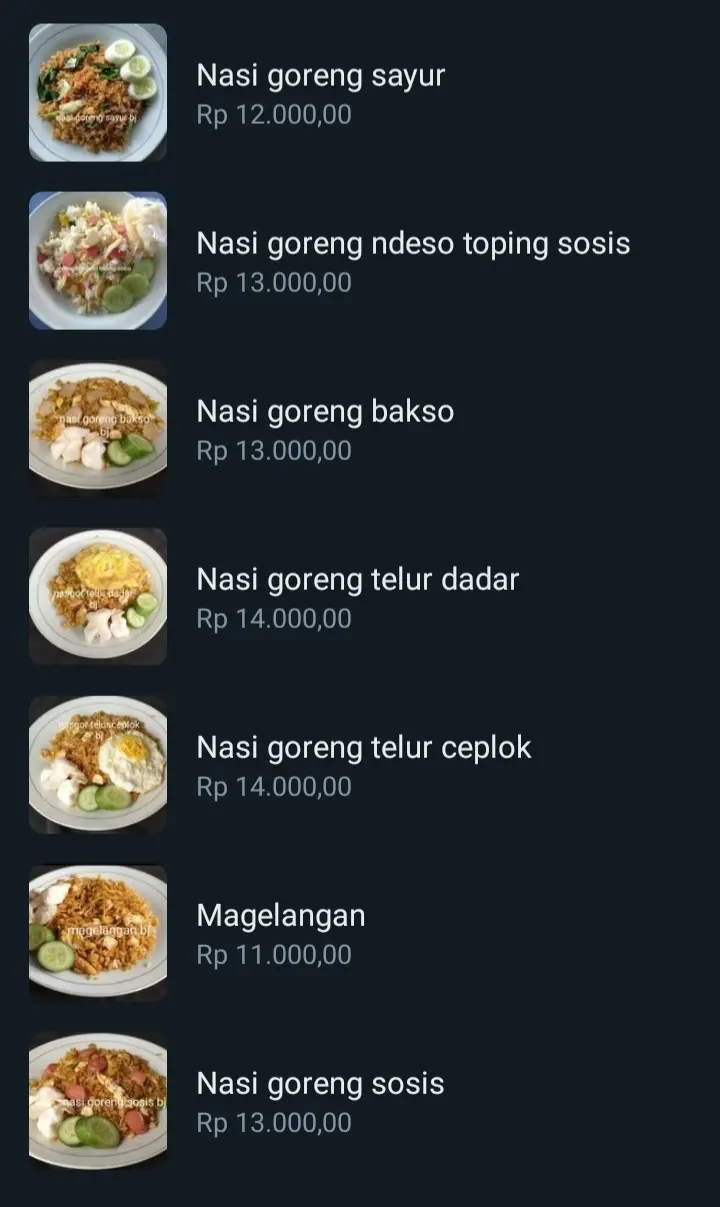720x1207 pixels.
Task: Click the Rp 14.000,00 price of telur ceplok
Action: [274, 786]
